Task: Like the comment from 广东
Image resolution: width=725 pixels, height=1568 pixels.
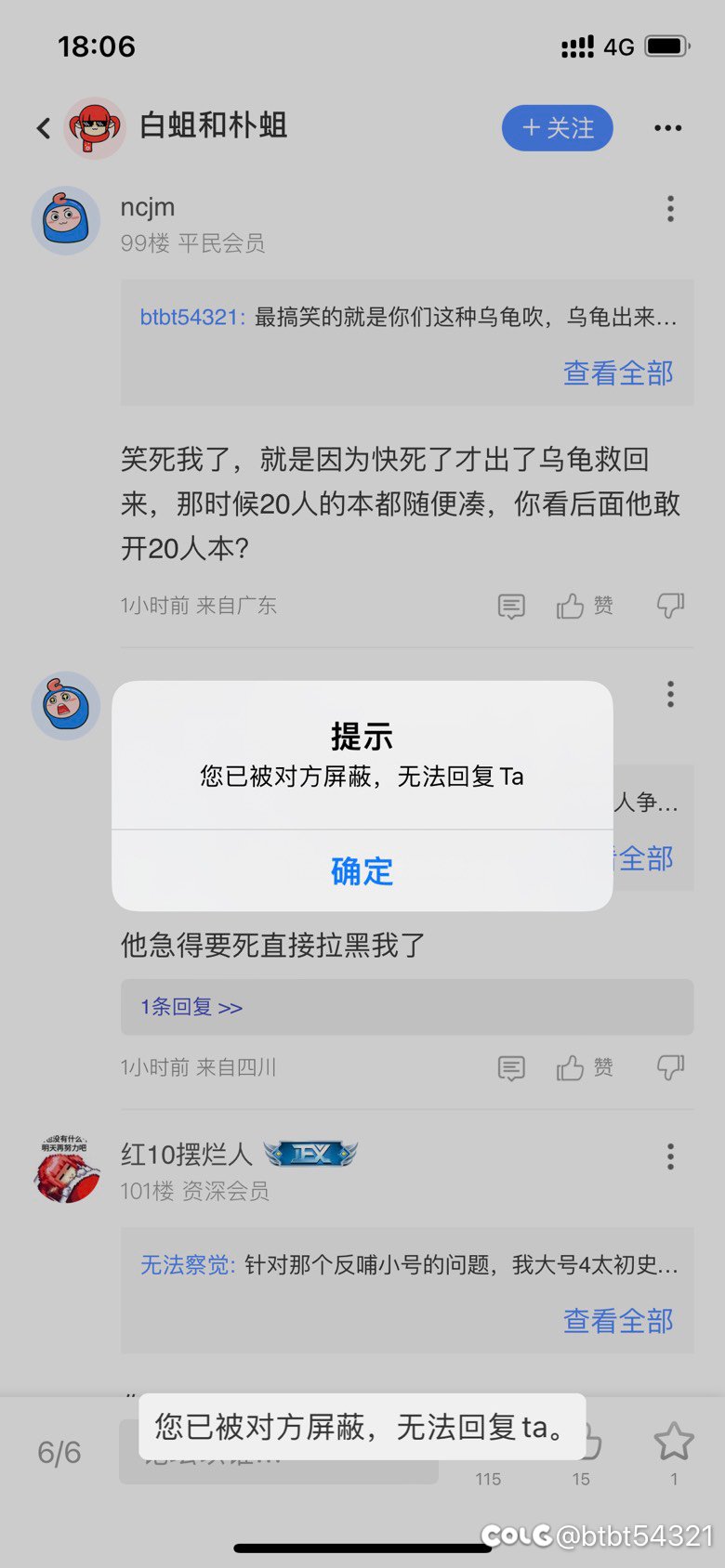Action: [x=584, y=607]
